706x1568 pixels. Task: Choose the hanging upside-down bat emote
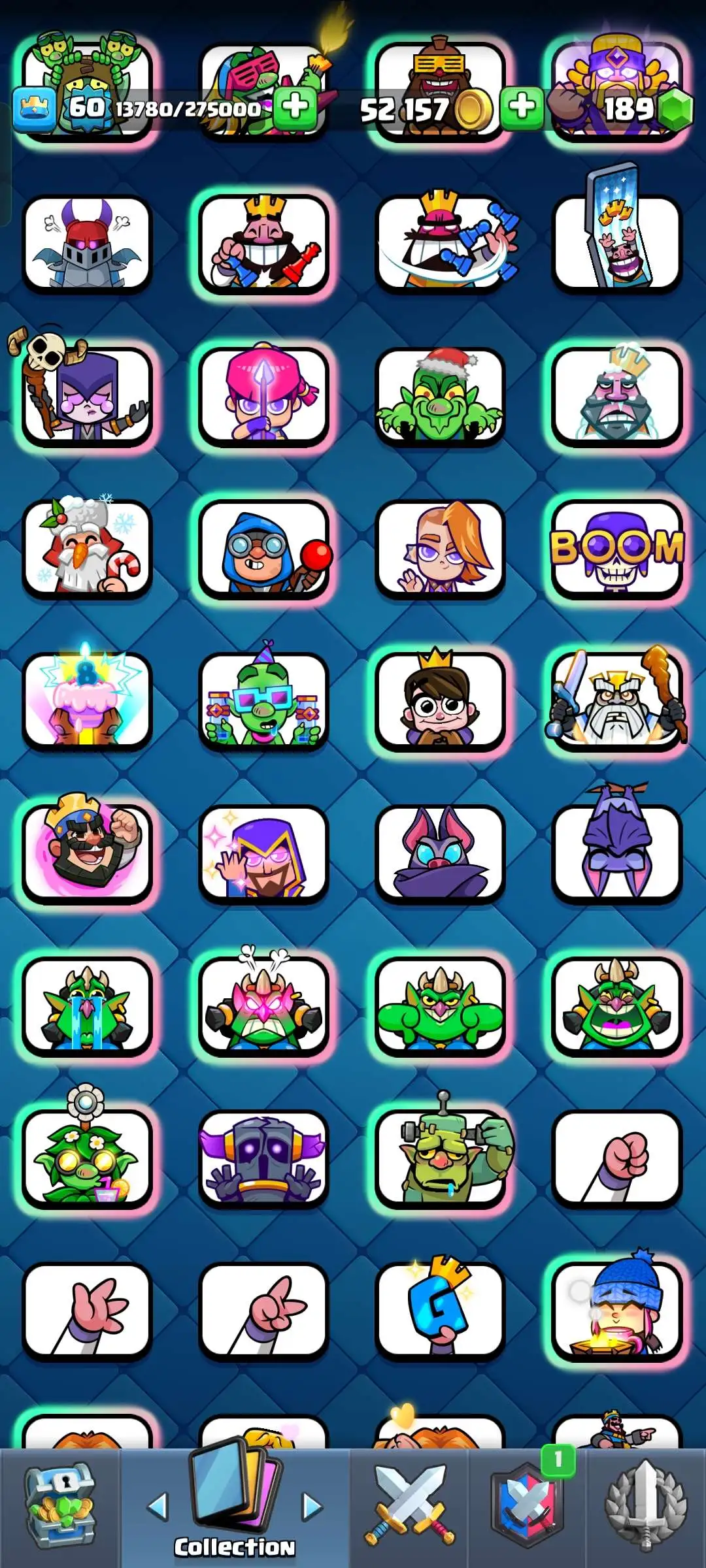616,853
